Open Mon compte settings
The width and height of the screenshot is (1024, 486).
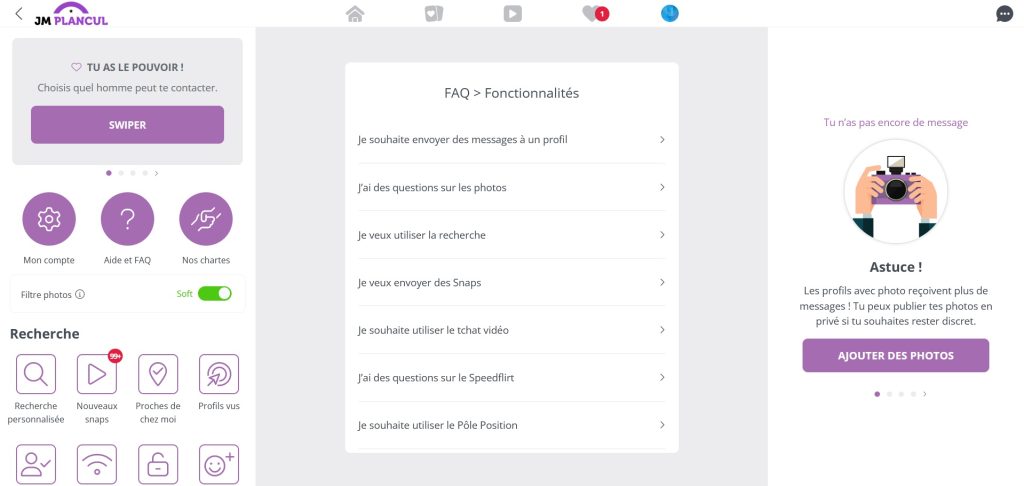point(49,219)
